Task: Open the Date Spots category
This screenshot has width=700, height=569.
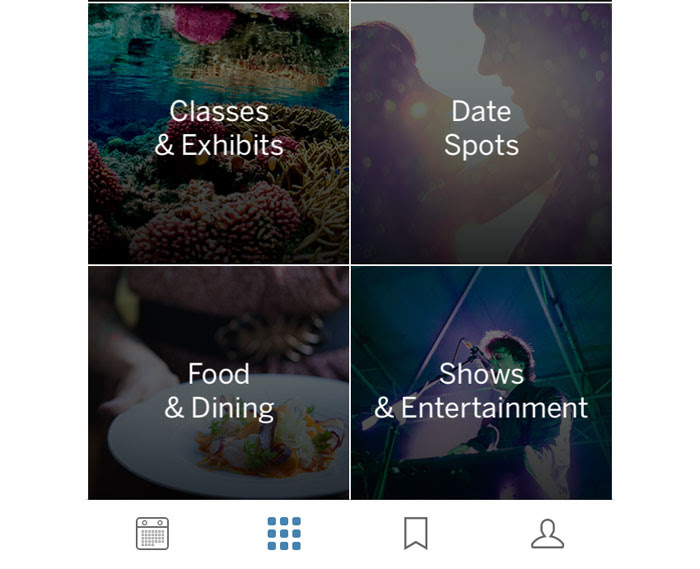Action: [481, 133]
